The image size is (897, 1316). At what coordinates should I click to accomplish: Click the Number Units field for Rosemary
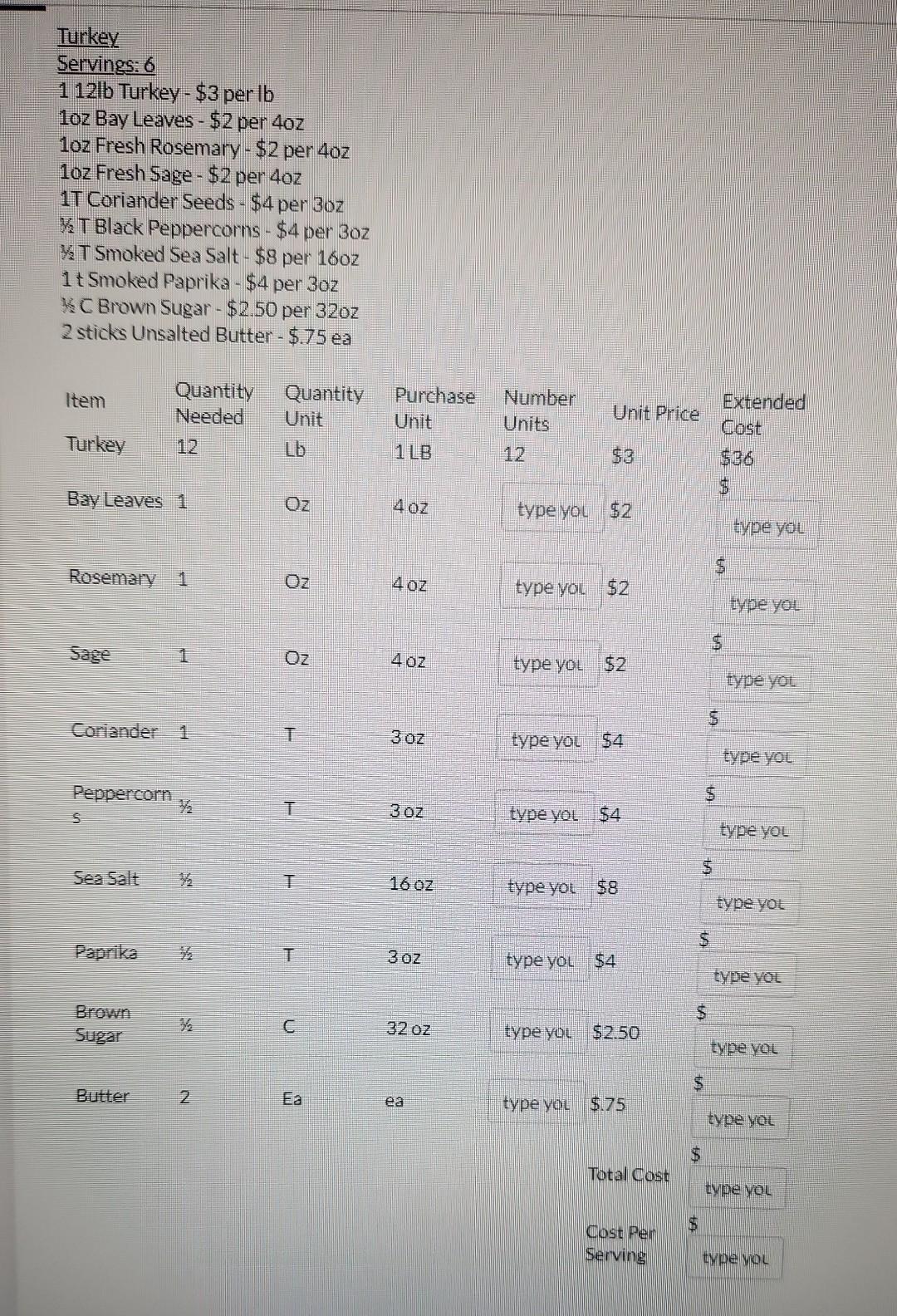550,587
